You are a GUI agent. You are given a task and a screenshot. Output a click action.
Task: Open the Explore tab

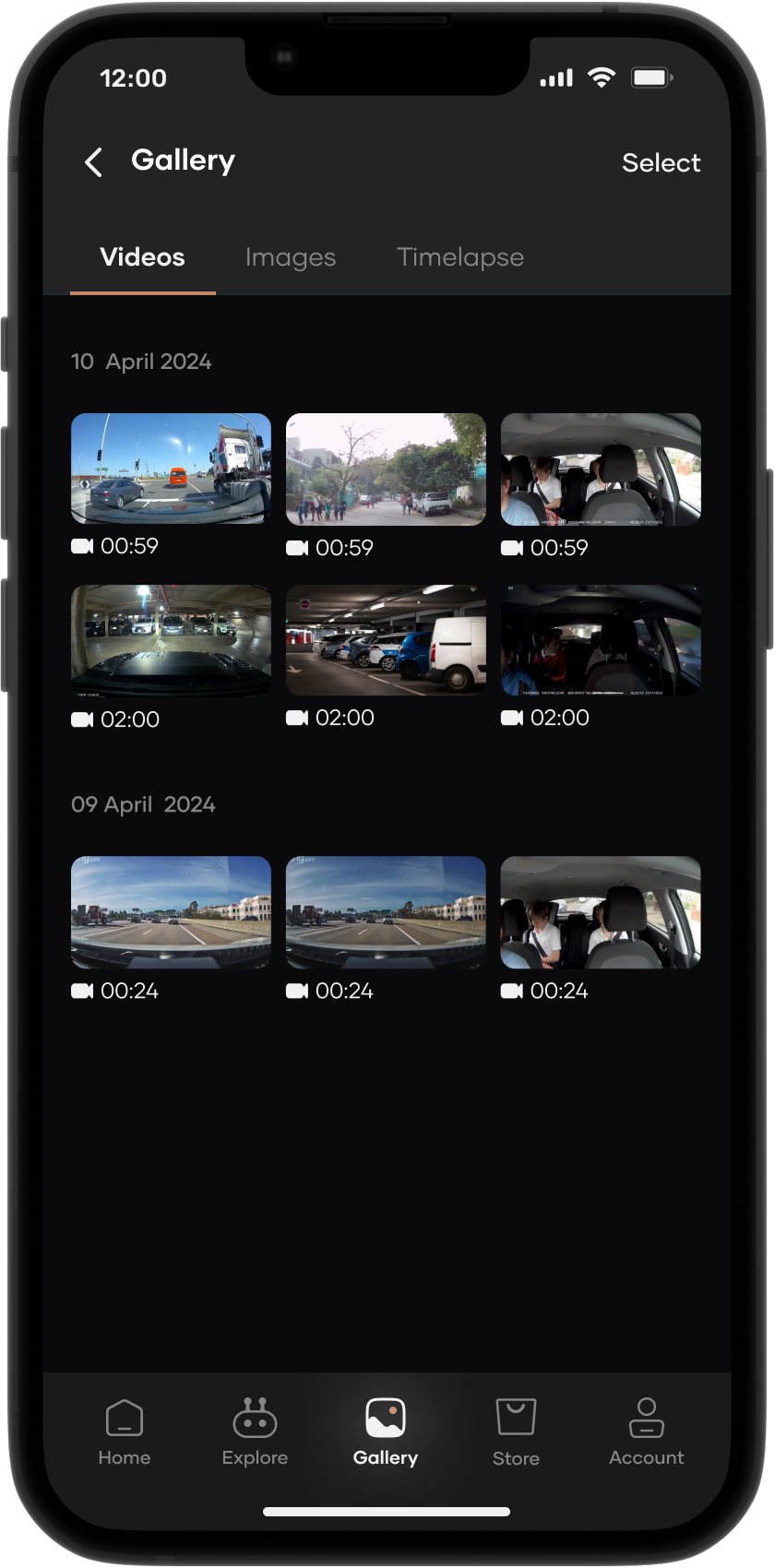click(255, 1431)
